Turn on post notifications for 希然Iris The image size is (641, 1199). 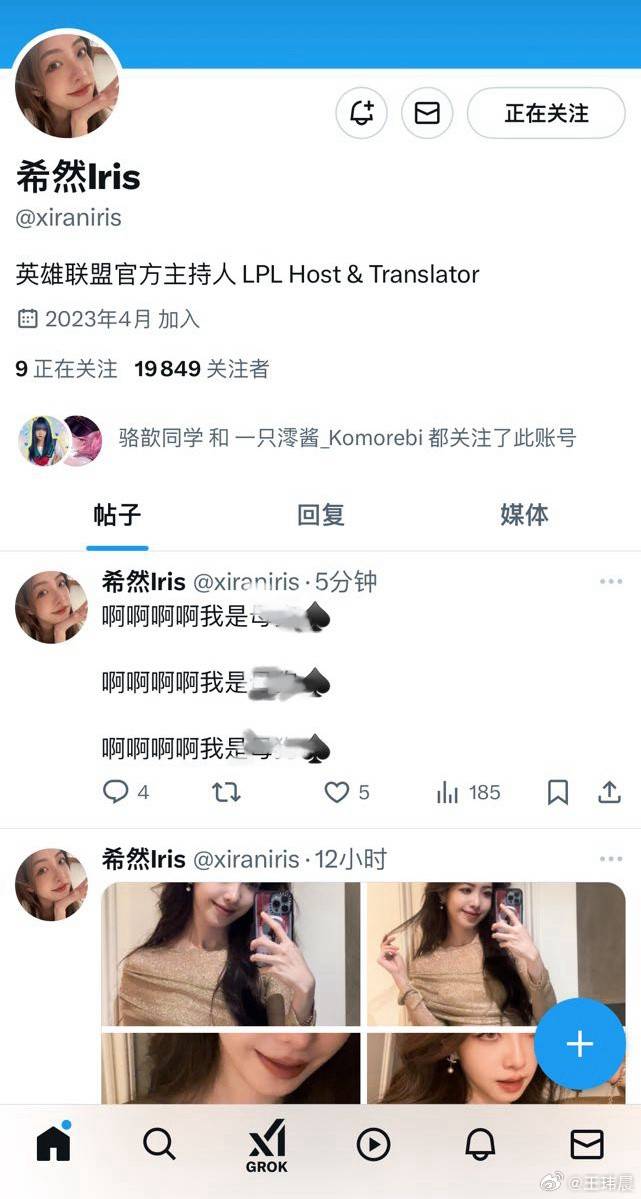tap(362, 112)
